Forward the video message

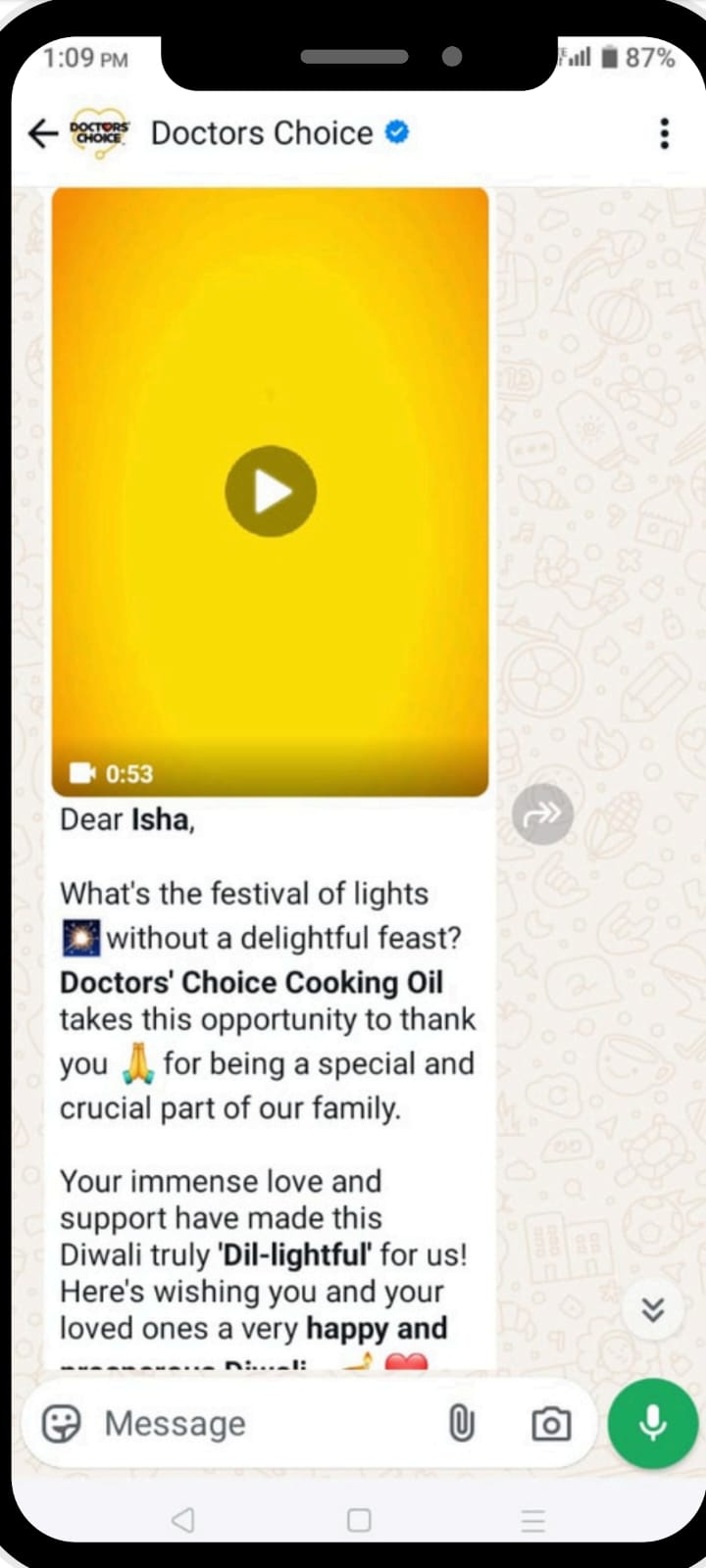(542, 813)
